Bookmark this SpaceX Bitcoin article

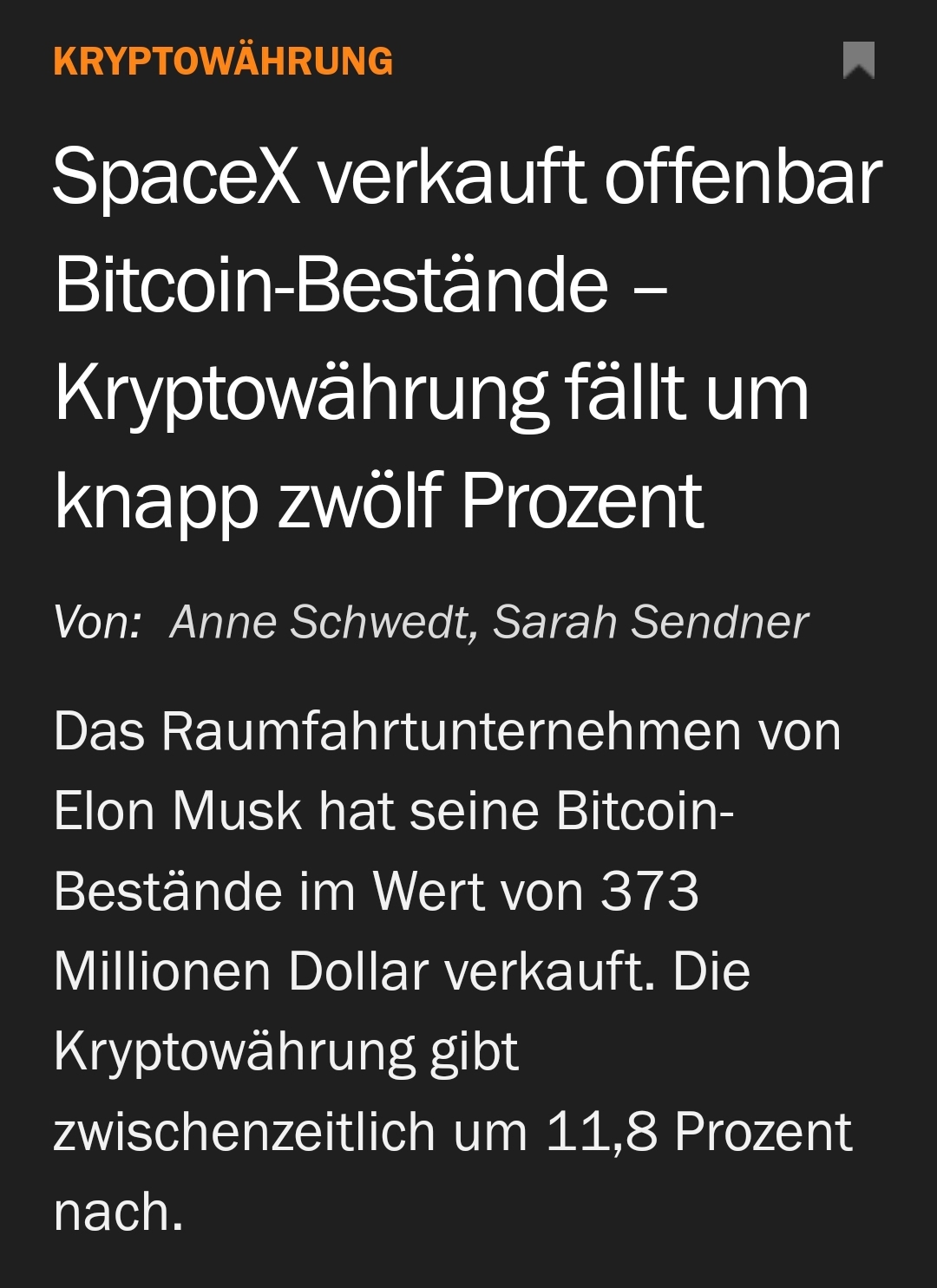(x=858, y=61)
